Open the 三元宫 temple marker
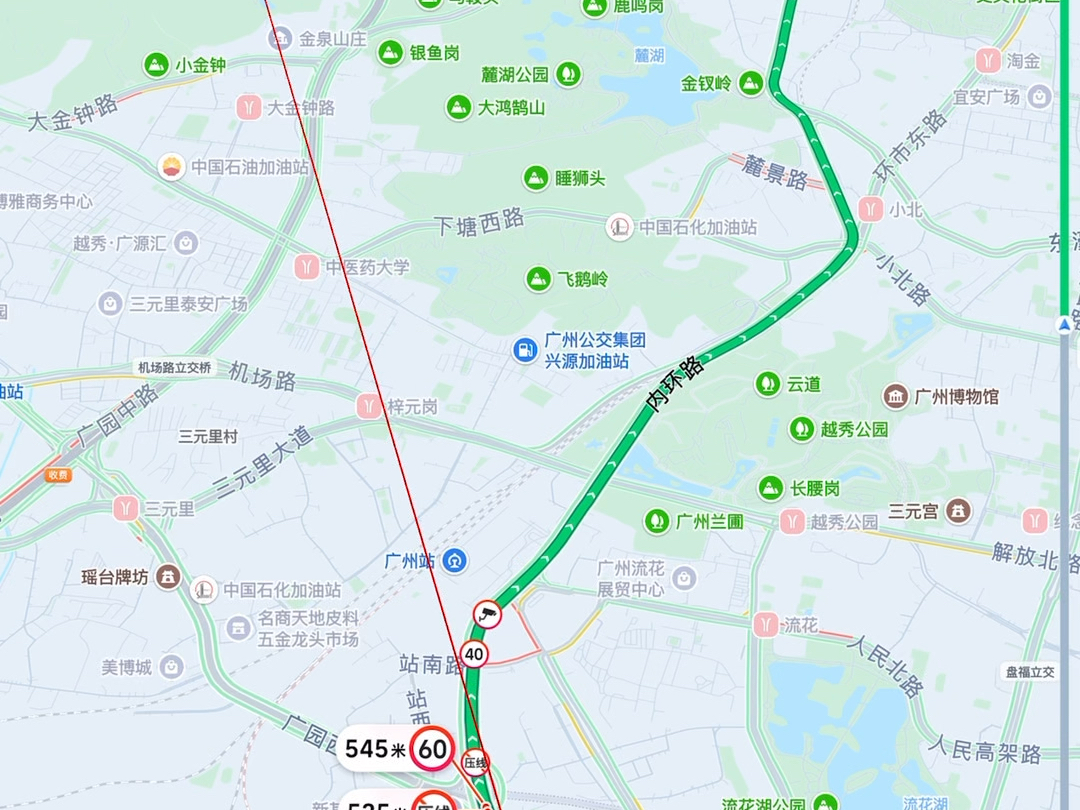 tap(959, 511)
